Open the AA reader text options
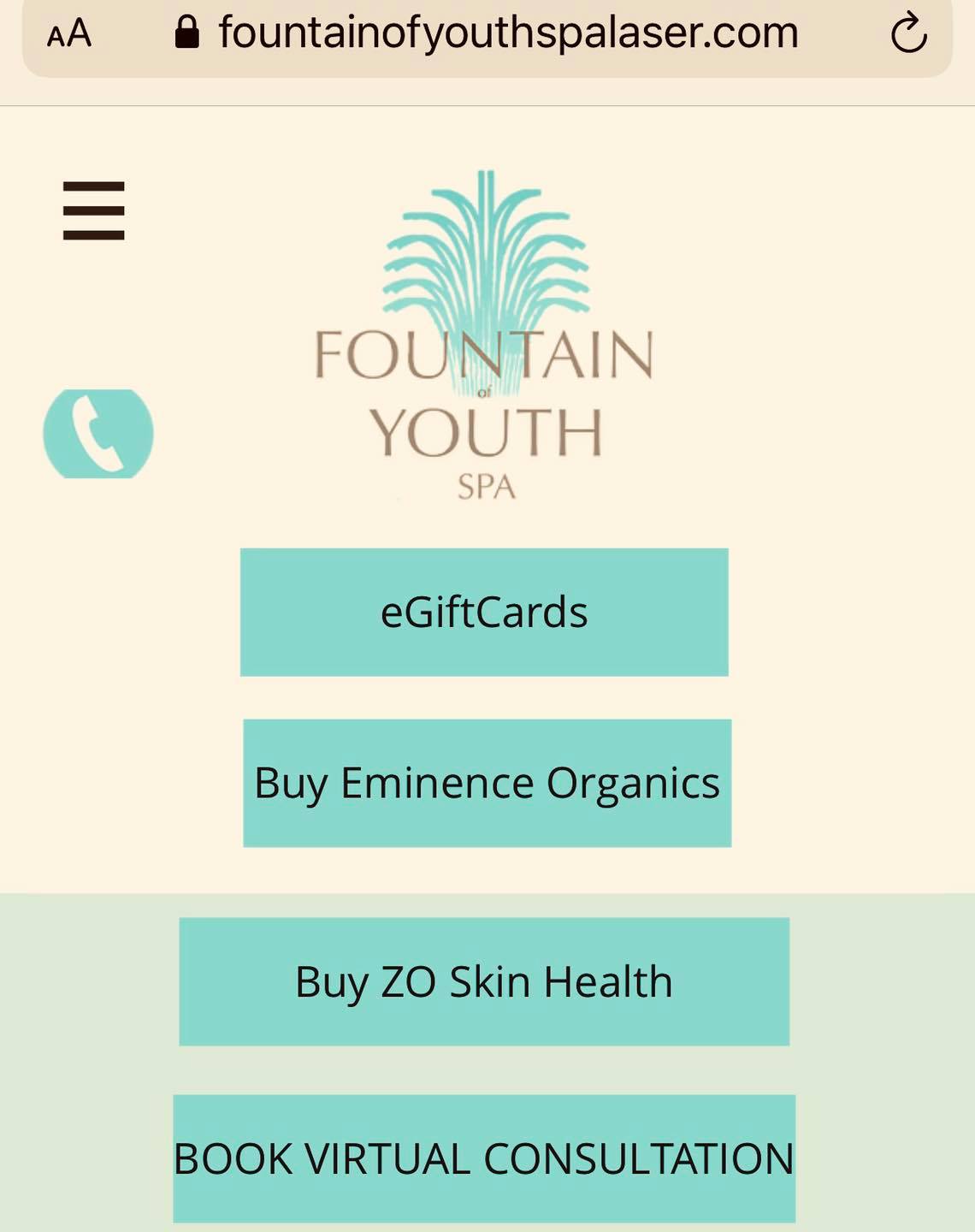The width and height of the screenshot is (975, 1232). click(x=69, y=34)
